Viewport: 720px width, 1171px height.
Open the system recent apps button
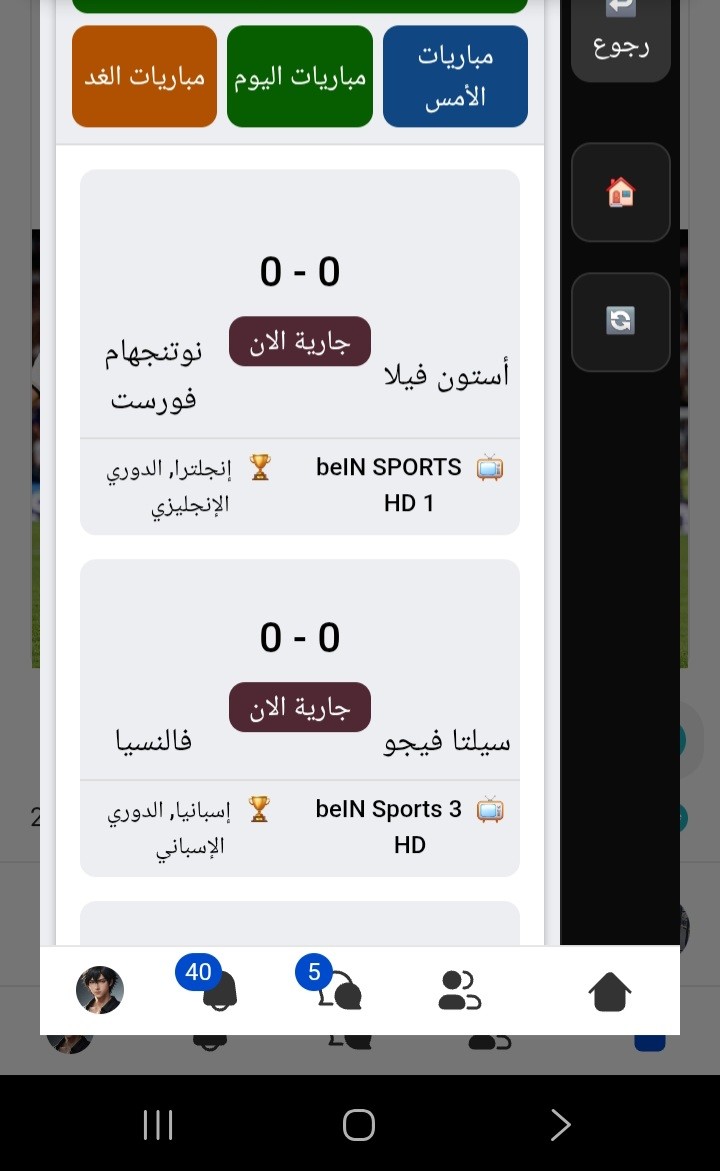[158, 1125]
